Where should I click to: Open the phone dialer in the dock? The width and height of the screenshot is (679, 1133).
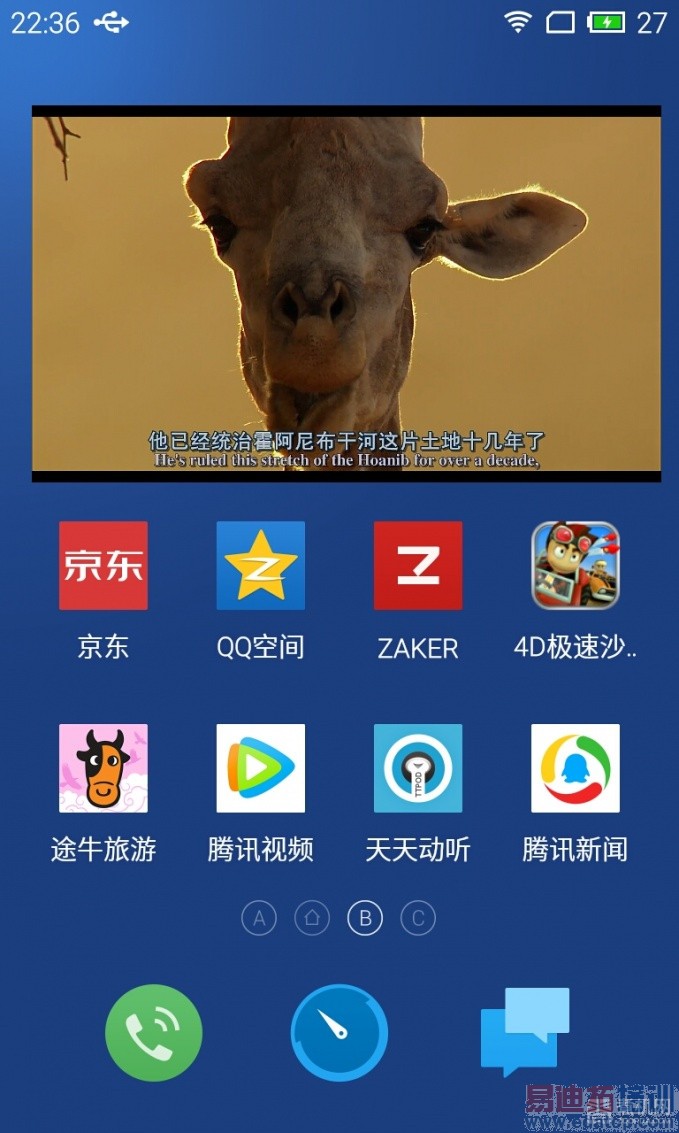tap(154, 1032)
